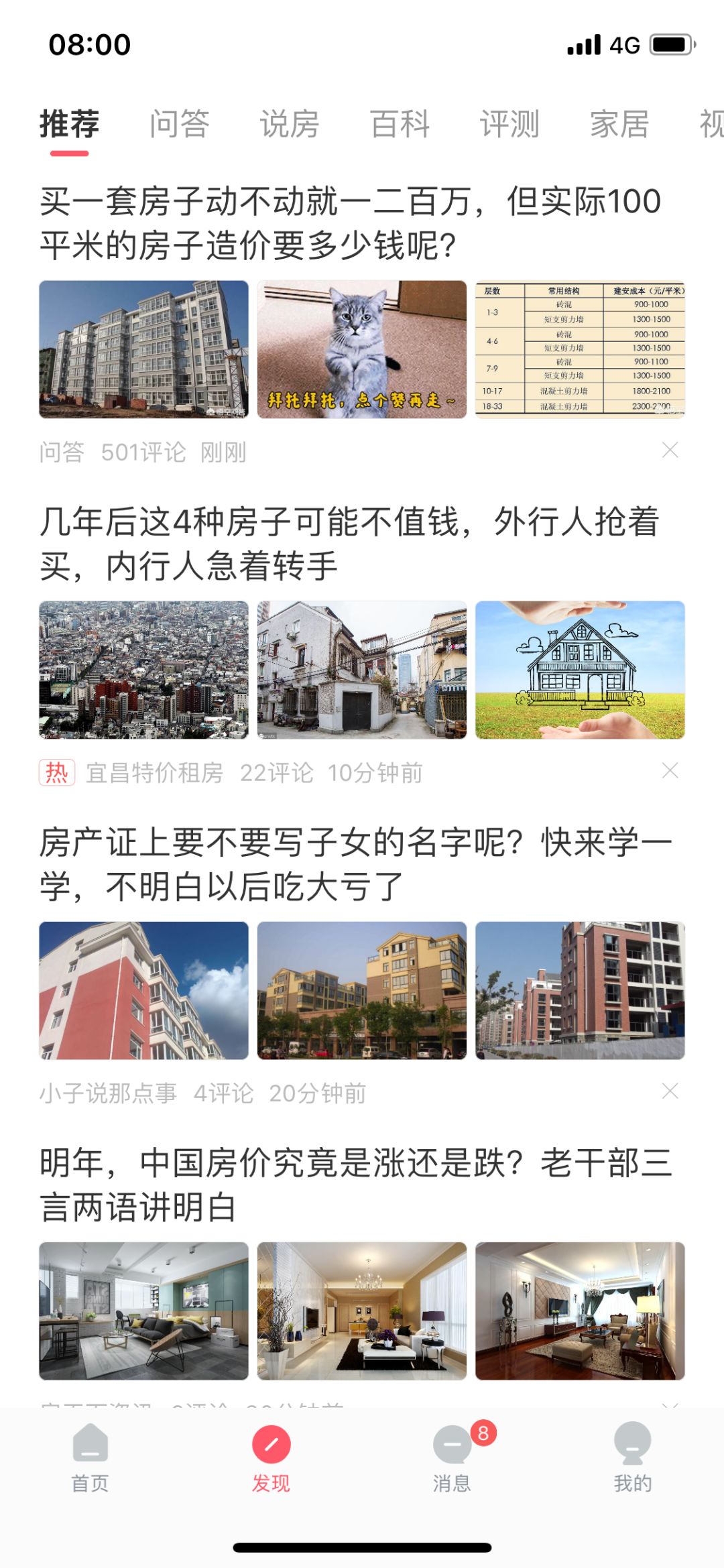Open the 家居 tab
The width and height of the screenshot is (724, 1568).
(618, 123)
